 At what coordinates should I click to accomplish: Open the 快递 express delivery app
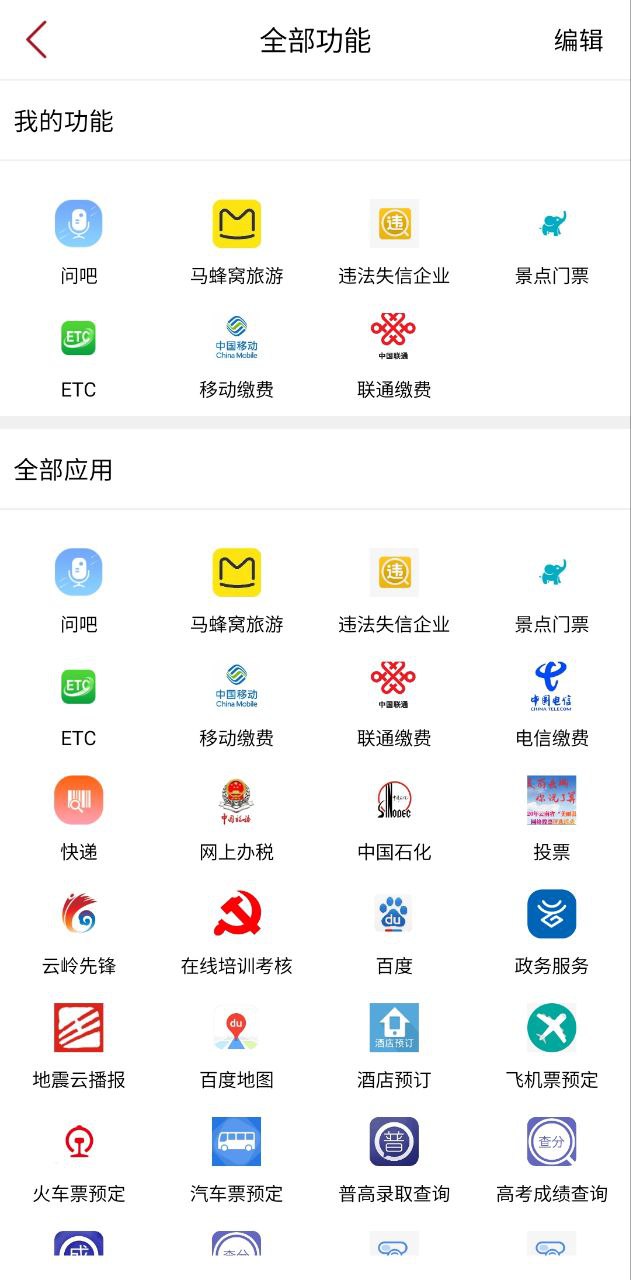[79, 800]
